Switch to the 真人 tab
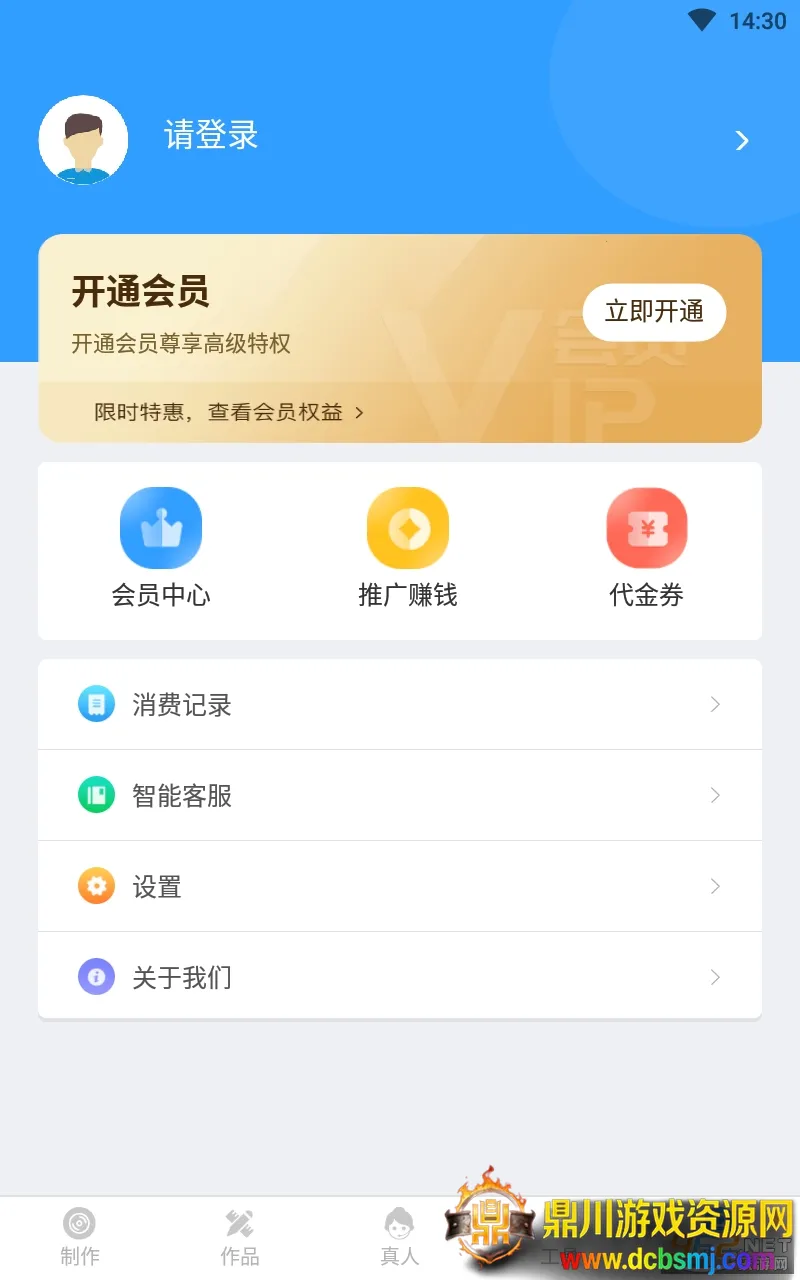Screen dimensions: 800x1280 400,1237
